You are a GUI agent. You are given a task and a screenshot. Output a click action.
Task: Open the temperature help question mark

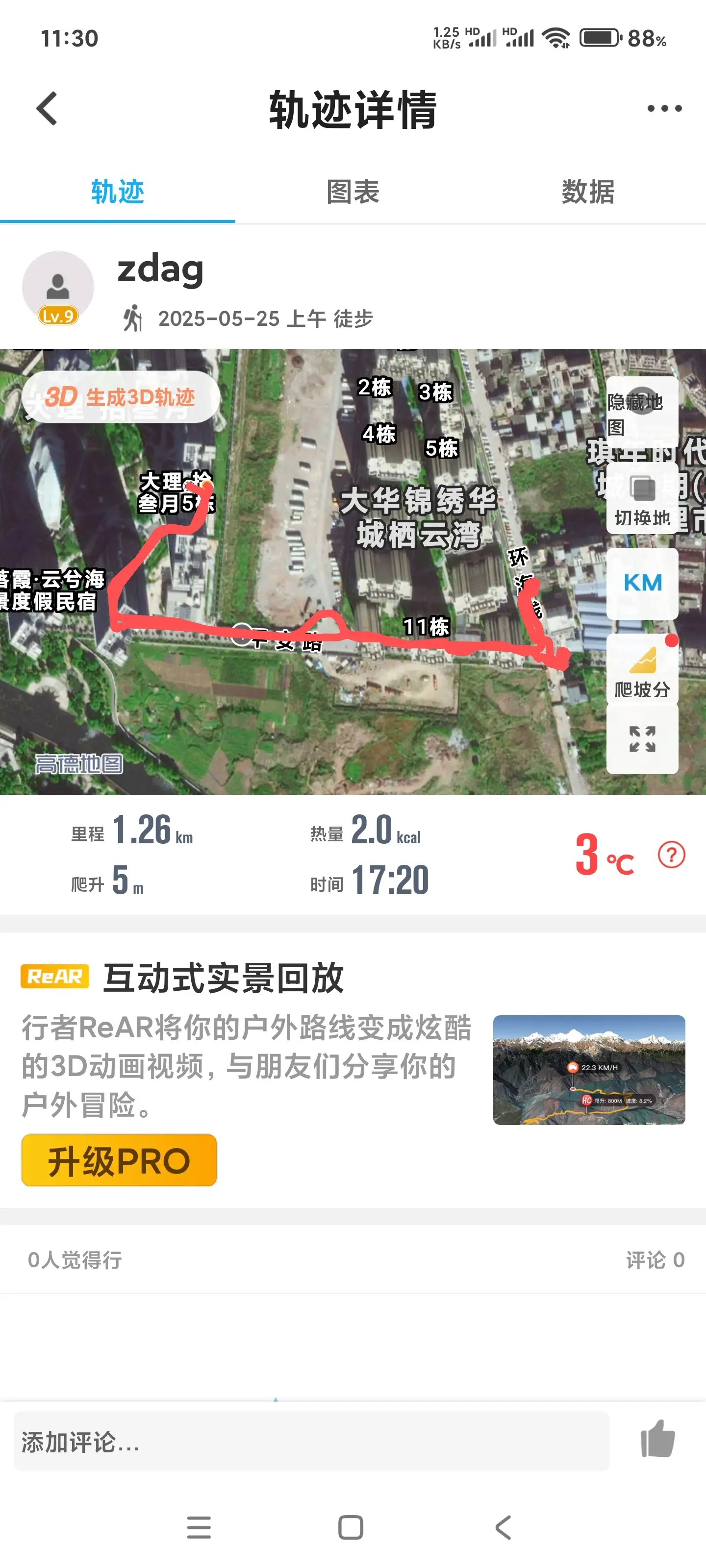(x=671, y=855)
